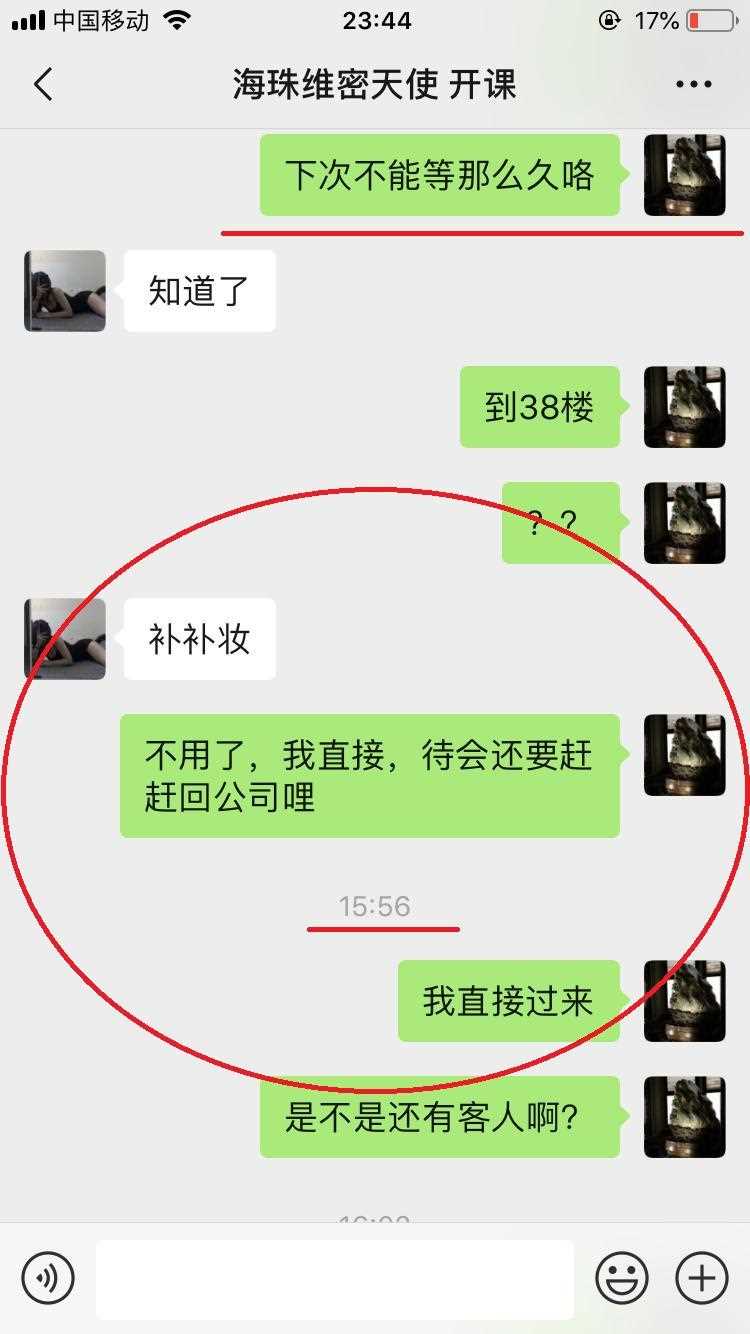The height and width of the screenshot is (1334, 750).
Task: Open contact avatar beside 补补妆
Action: point(65,639)
